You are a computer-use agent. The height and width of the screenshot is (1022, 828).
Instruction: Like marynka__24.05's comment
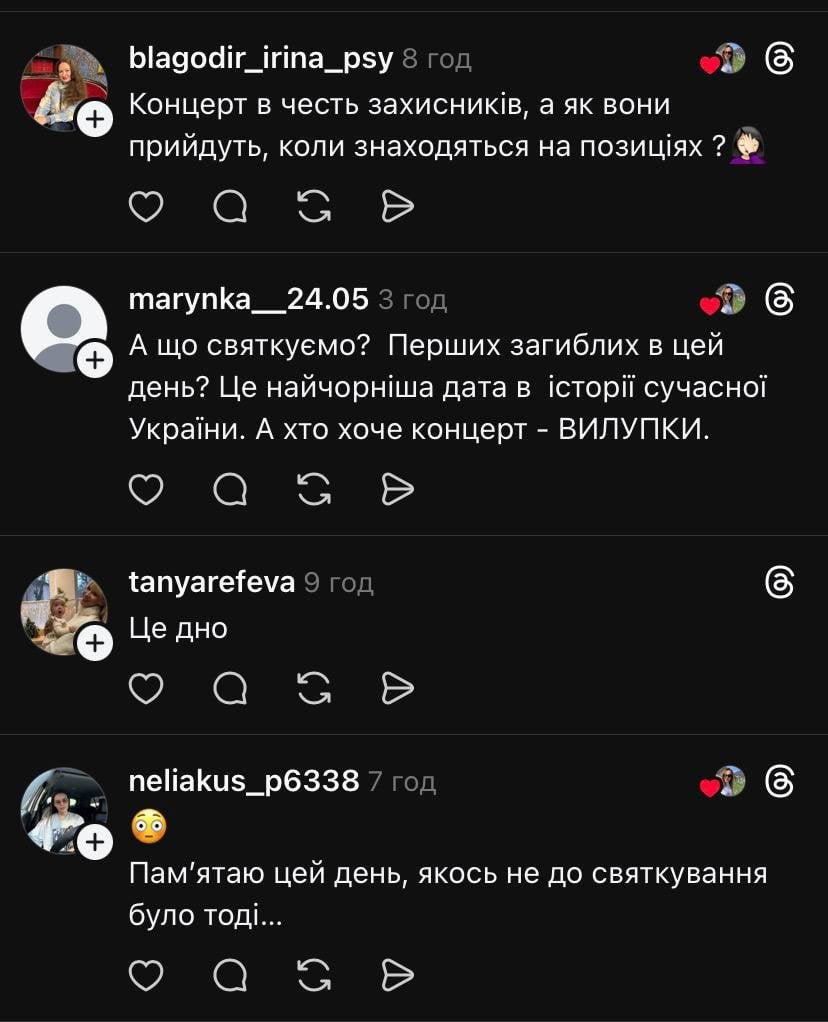point(147,489)
